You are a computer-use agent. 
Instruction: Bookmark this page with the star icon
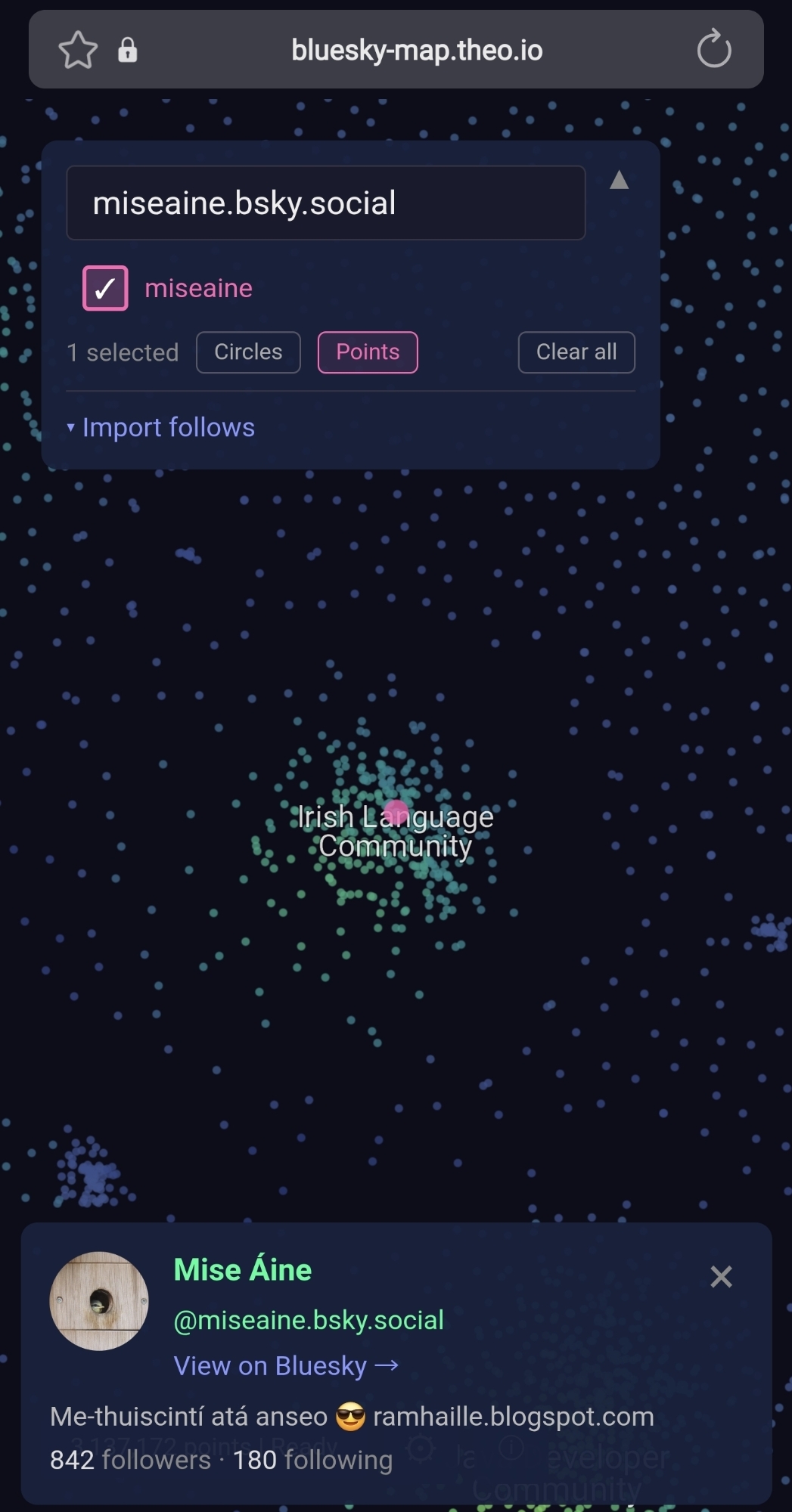tap(78, 51)
